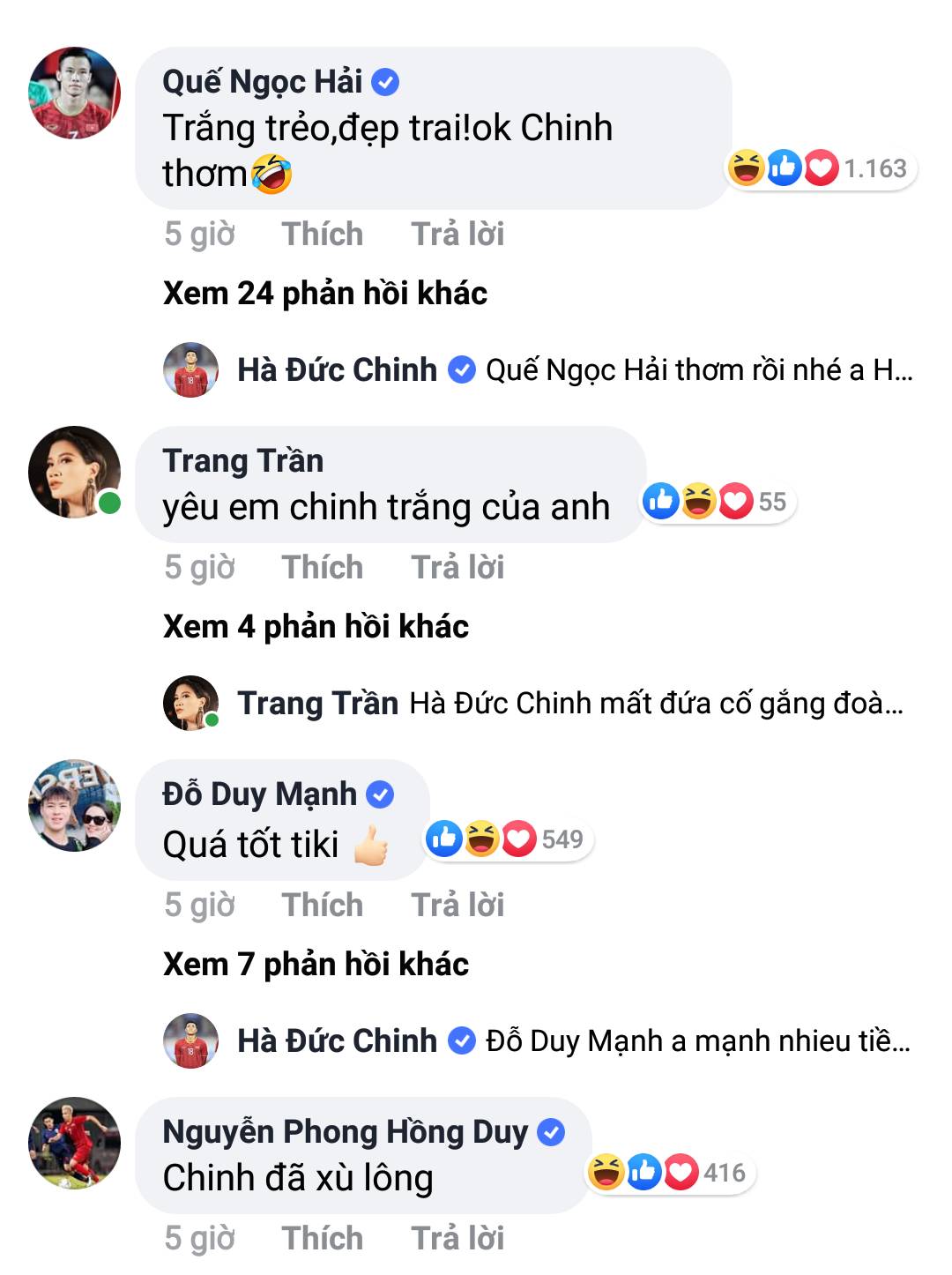The height and width of the screenshot is (1275, 952).
Task: Open Quế Ngọc Hải's profile picture
Action: tap(74, 93)
